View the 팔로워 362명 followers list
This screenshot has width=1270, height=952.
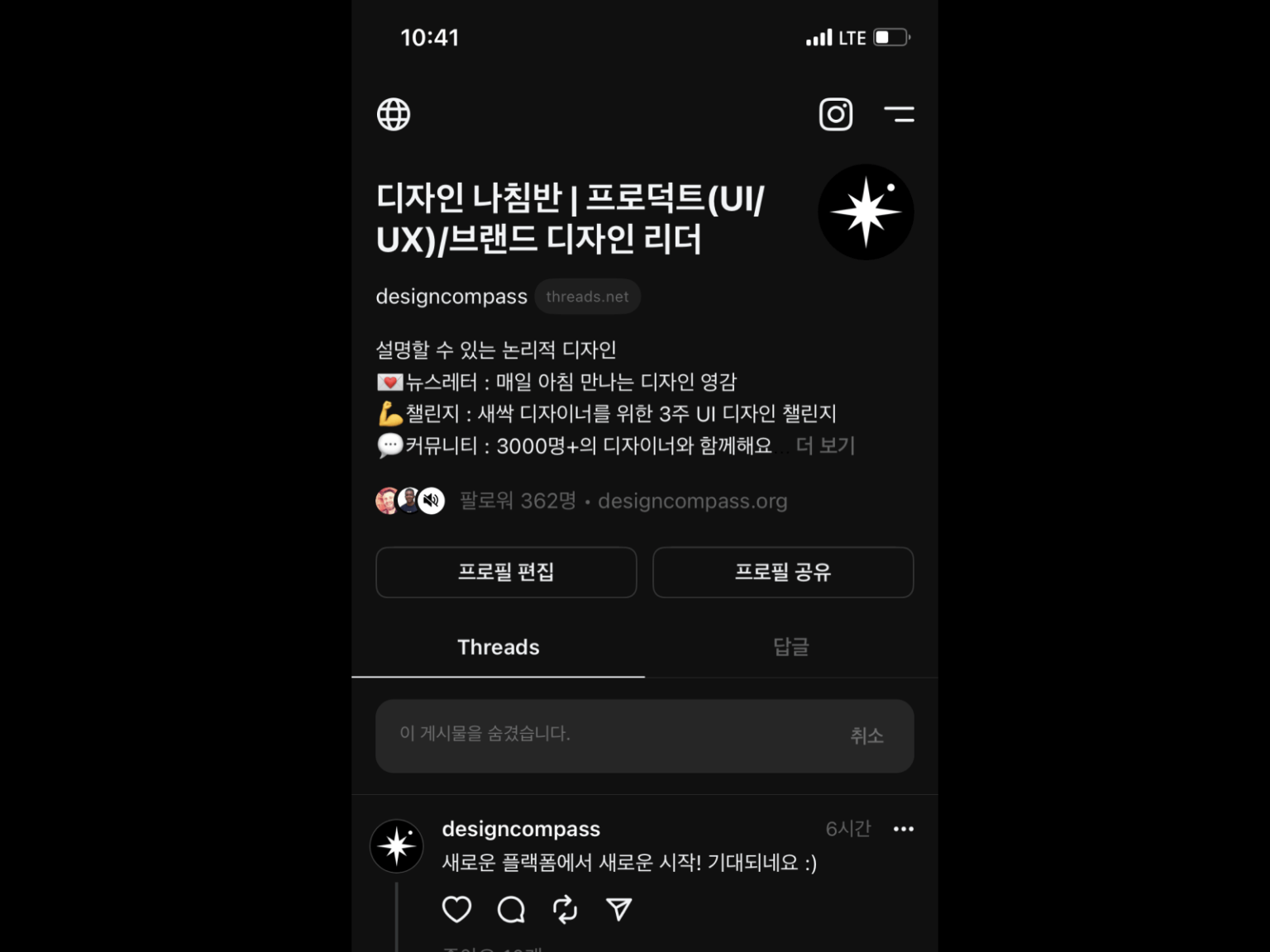518,501
